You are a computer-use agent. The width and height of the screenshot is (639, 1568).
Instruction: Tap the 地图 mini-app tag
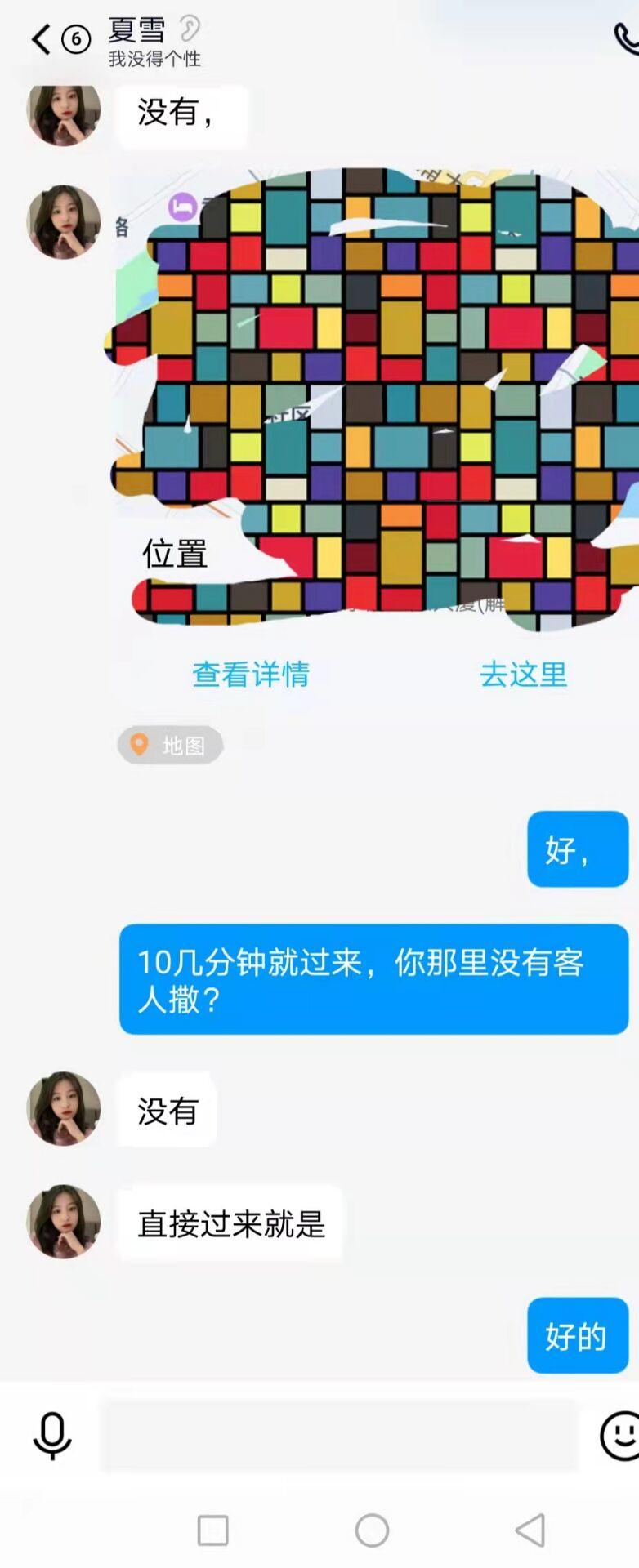coord(171,745)
